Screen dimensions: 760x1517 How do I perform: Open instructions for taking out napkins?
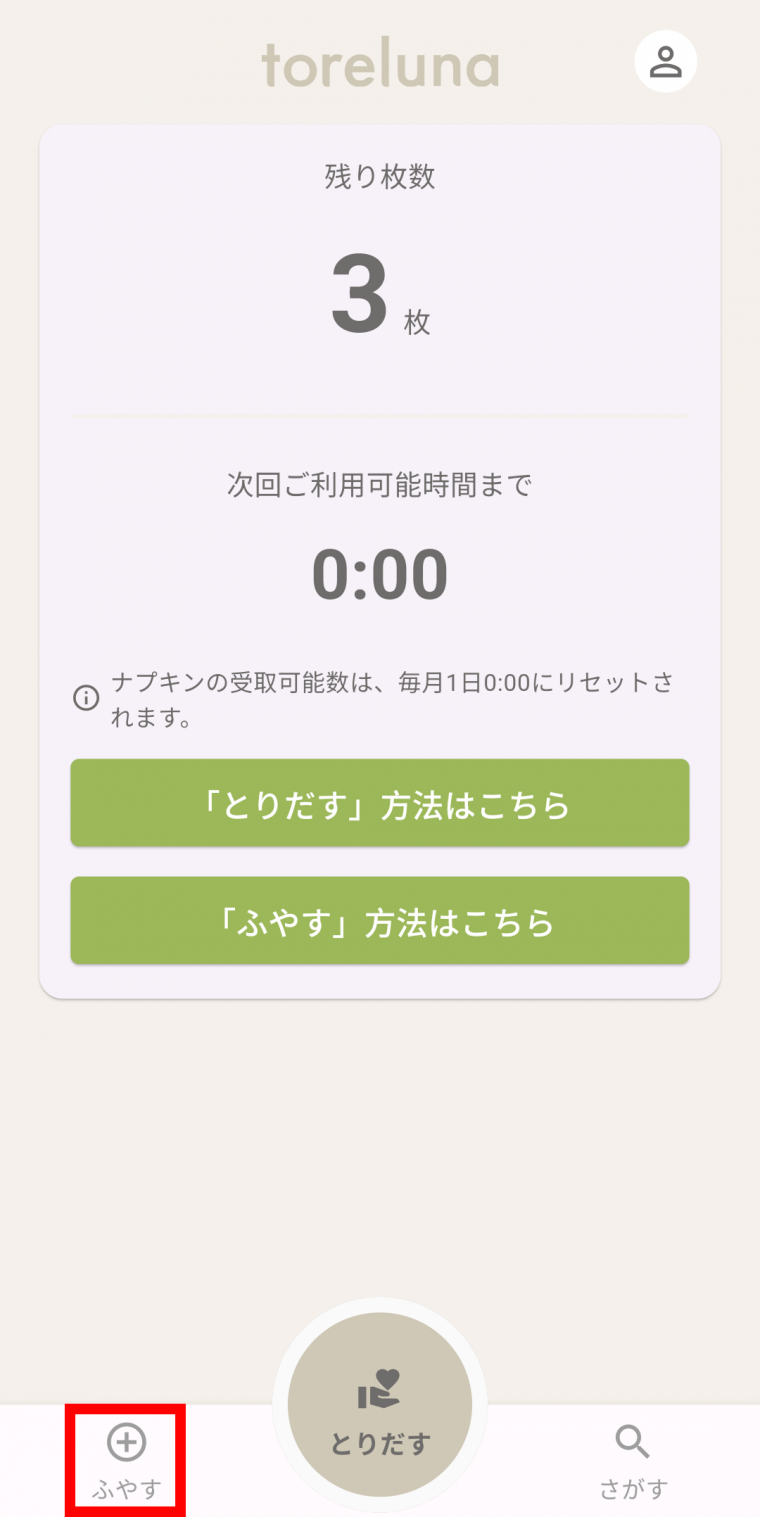pos(379,803)
